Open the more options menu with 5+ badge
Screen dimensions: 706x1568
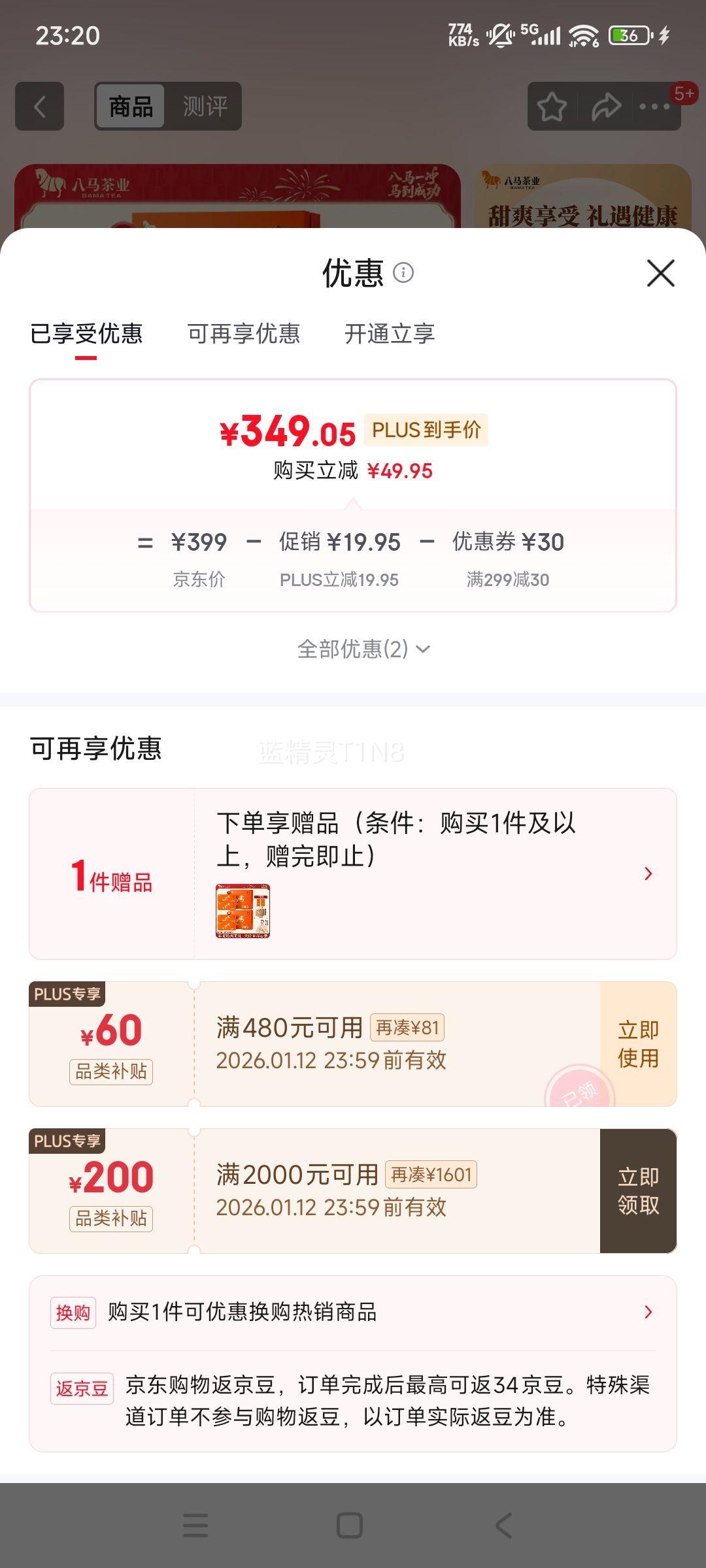(x=654, y=106)
